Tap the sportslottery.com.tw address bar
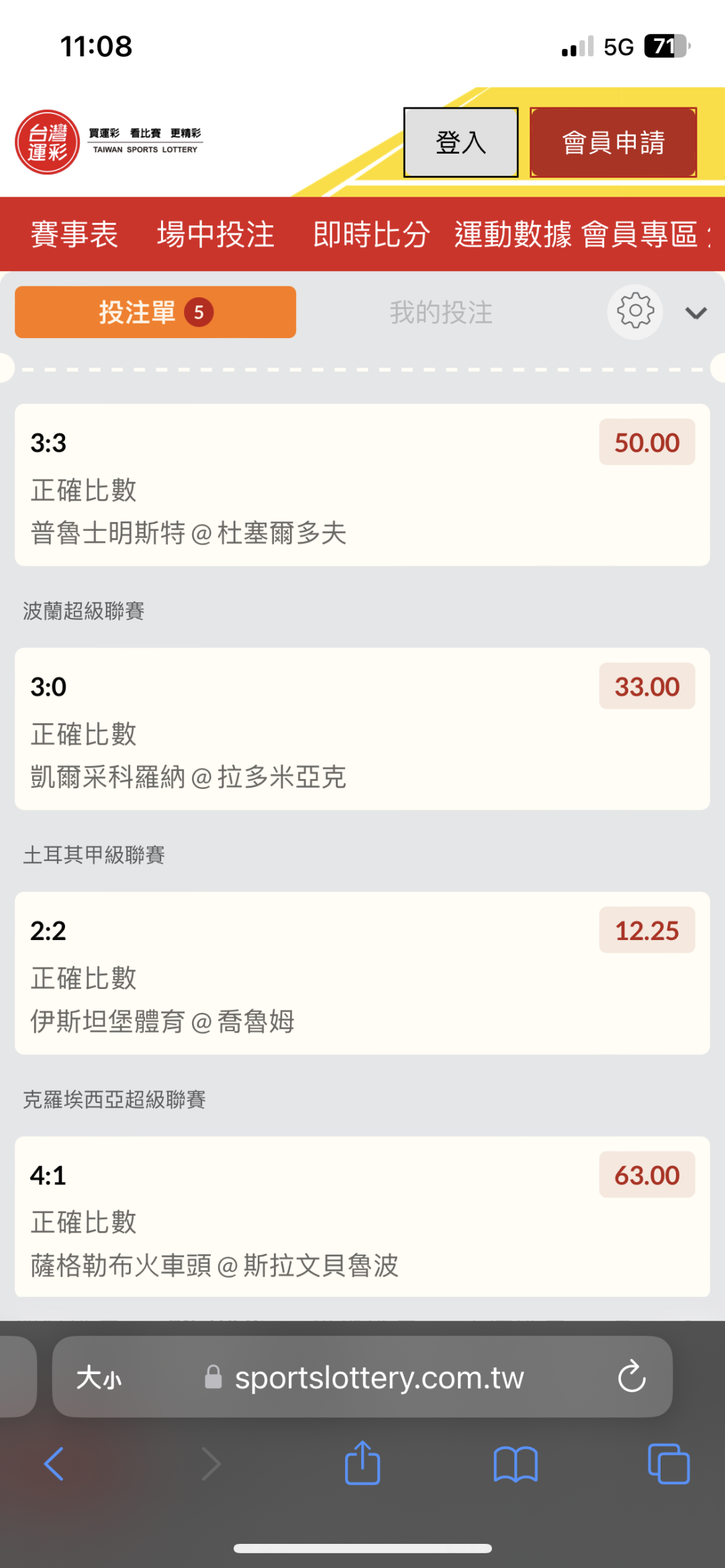 pos(379,1378)
